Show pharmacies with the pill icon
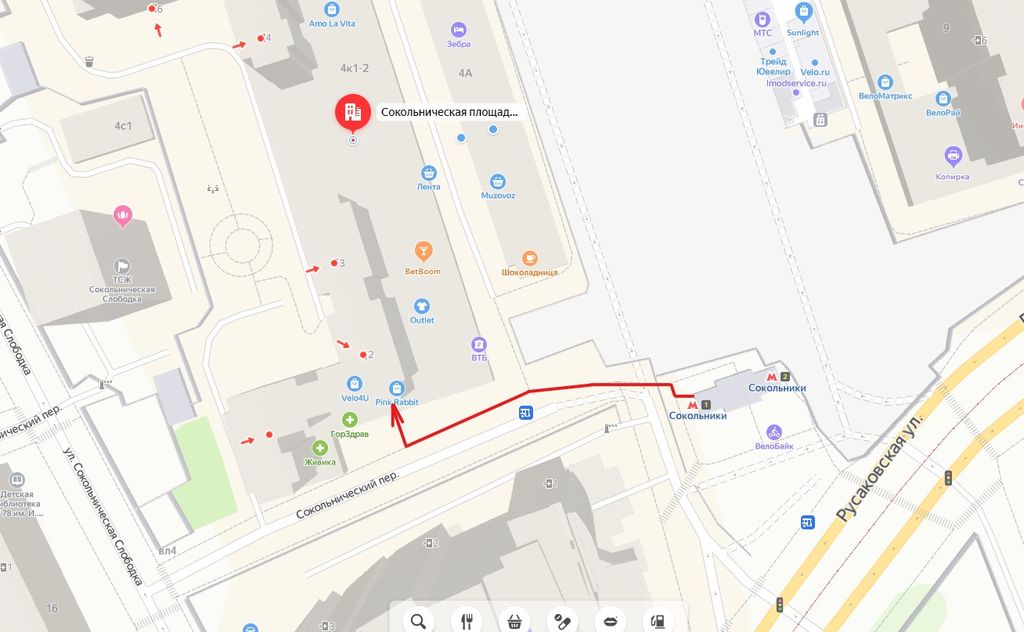 pyautogui.click(x=562, y=621)
